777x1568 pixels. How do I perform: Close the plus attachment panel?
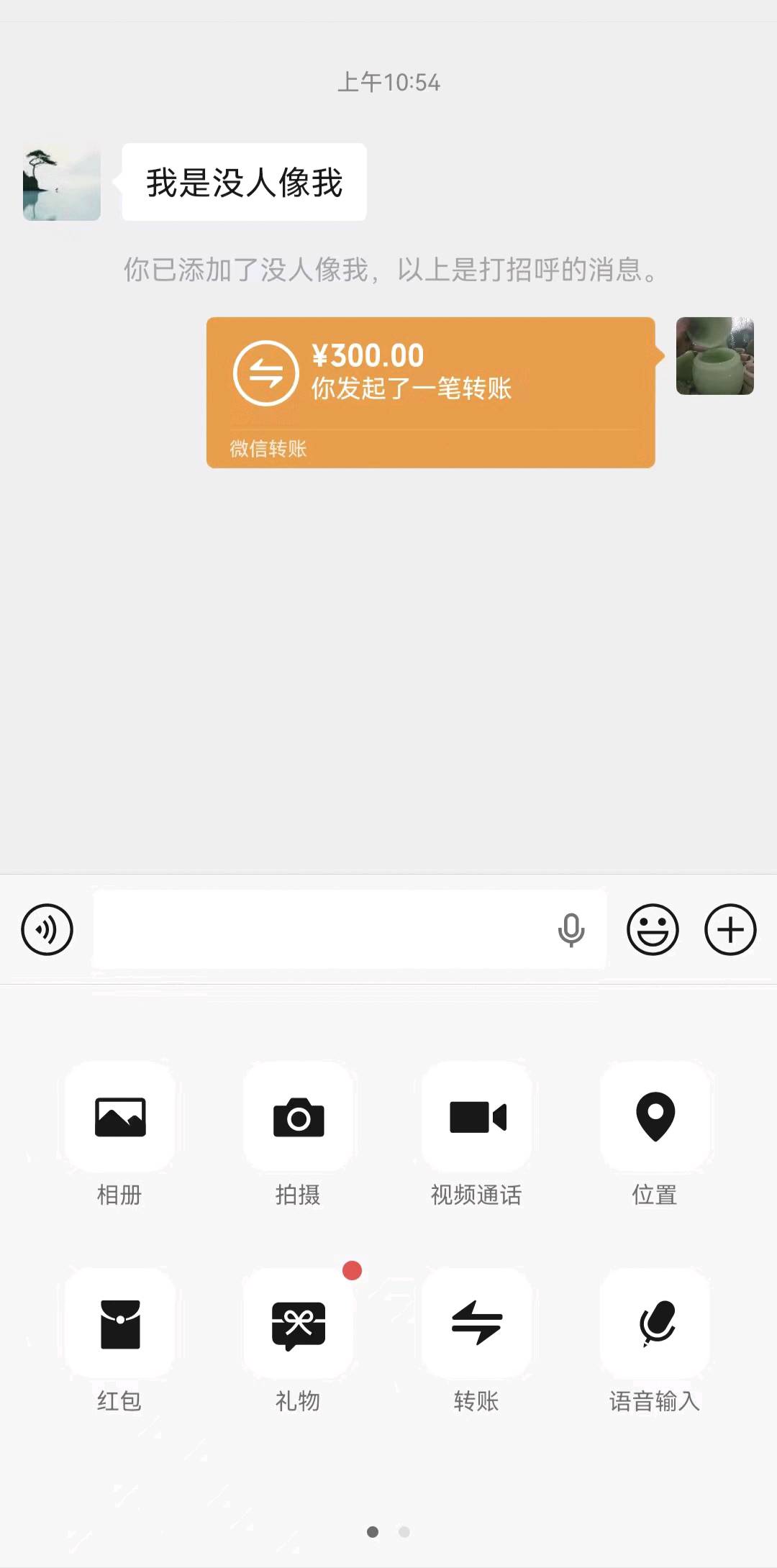[730, 929]
